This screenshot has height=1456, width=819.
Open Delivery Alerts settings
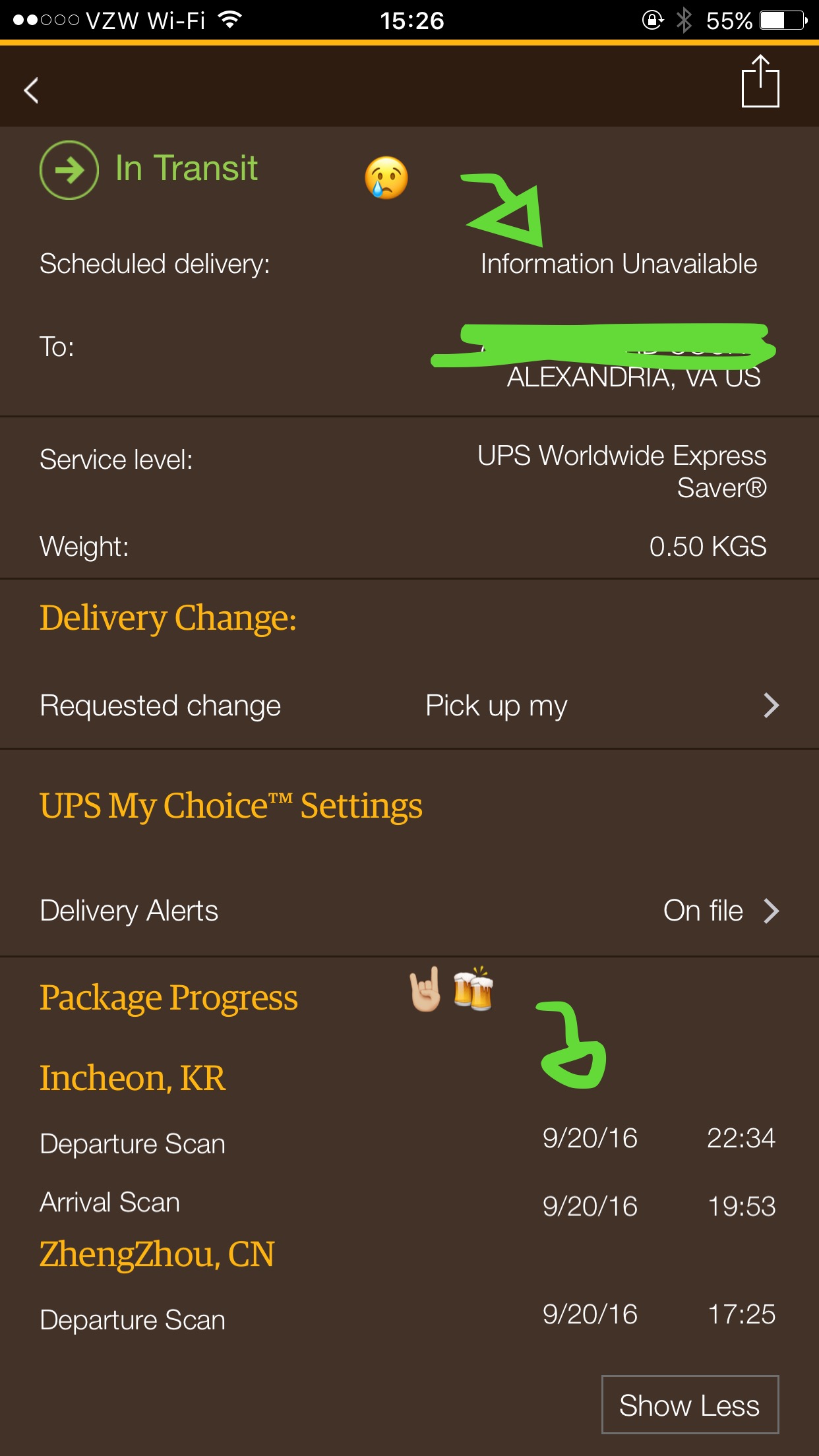click(409, 911)
